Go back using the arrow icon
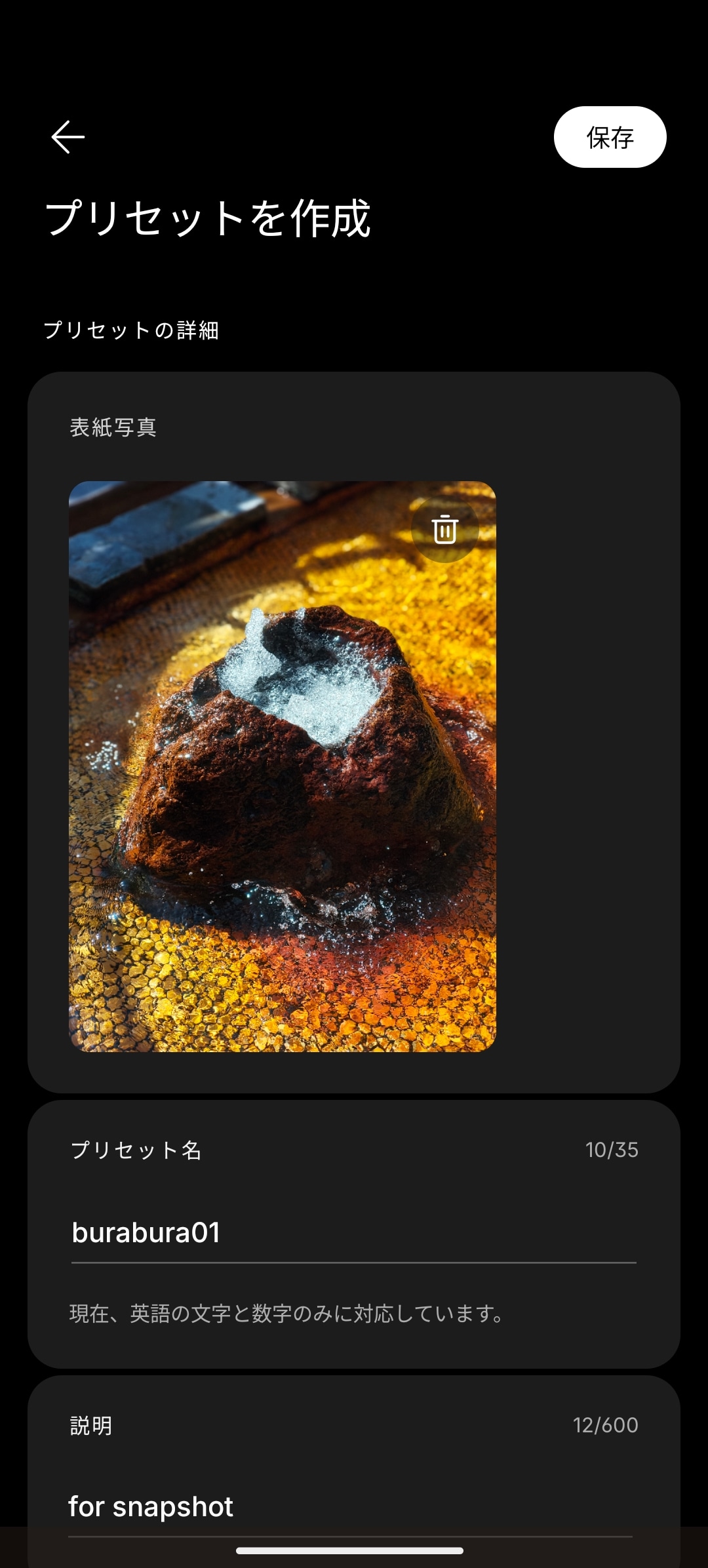This screenshot has height=1568, width=708. (68, 137)
